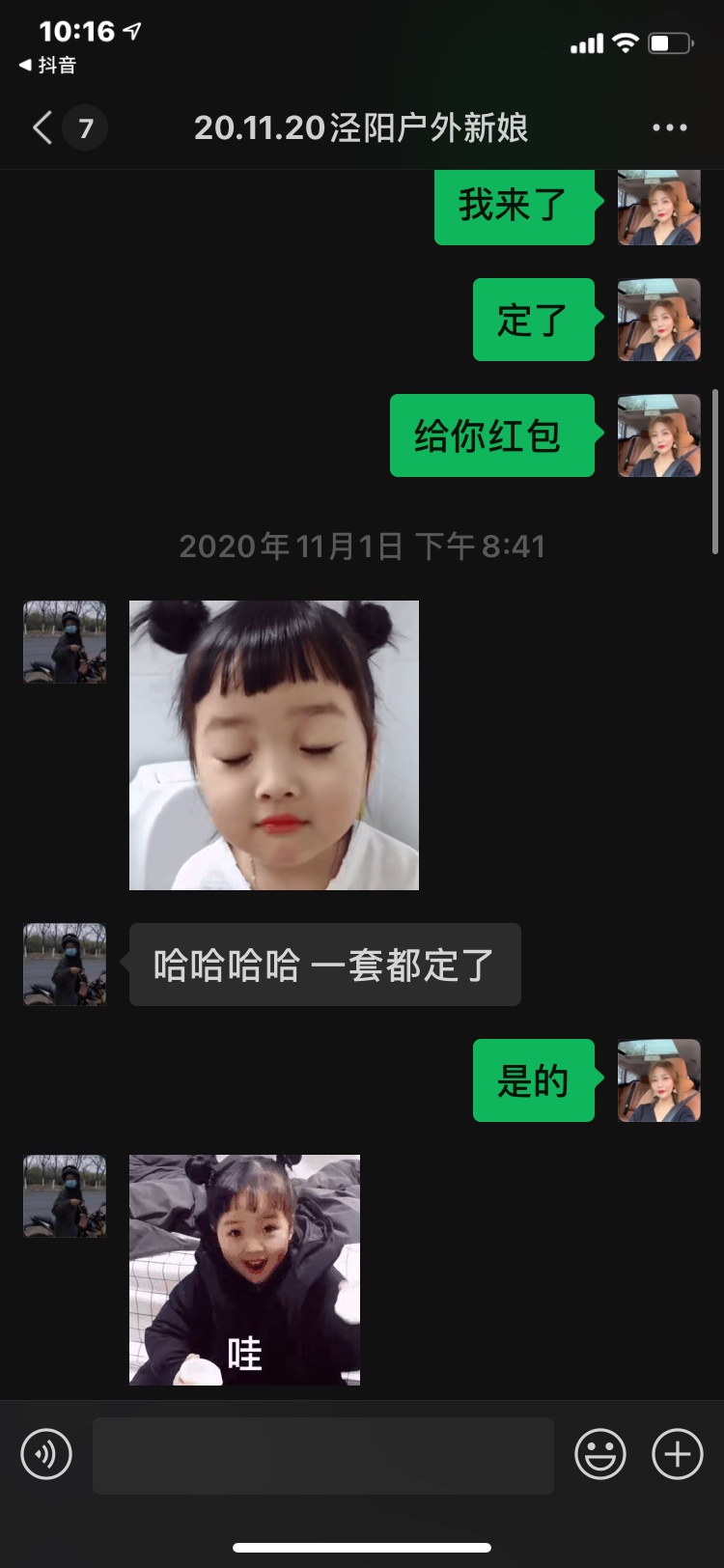This screenshot has width=724, height=1568.
Task: Open sender avatar beside 哈哈哈哈 一套都定了
Action: [65, 965]
